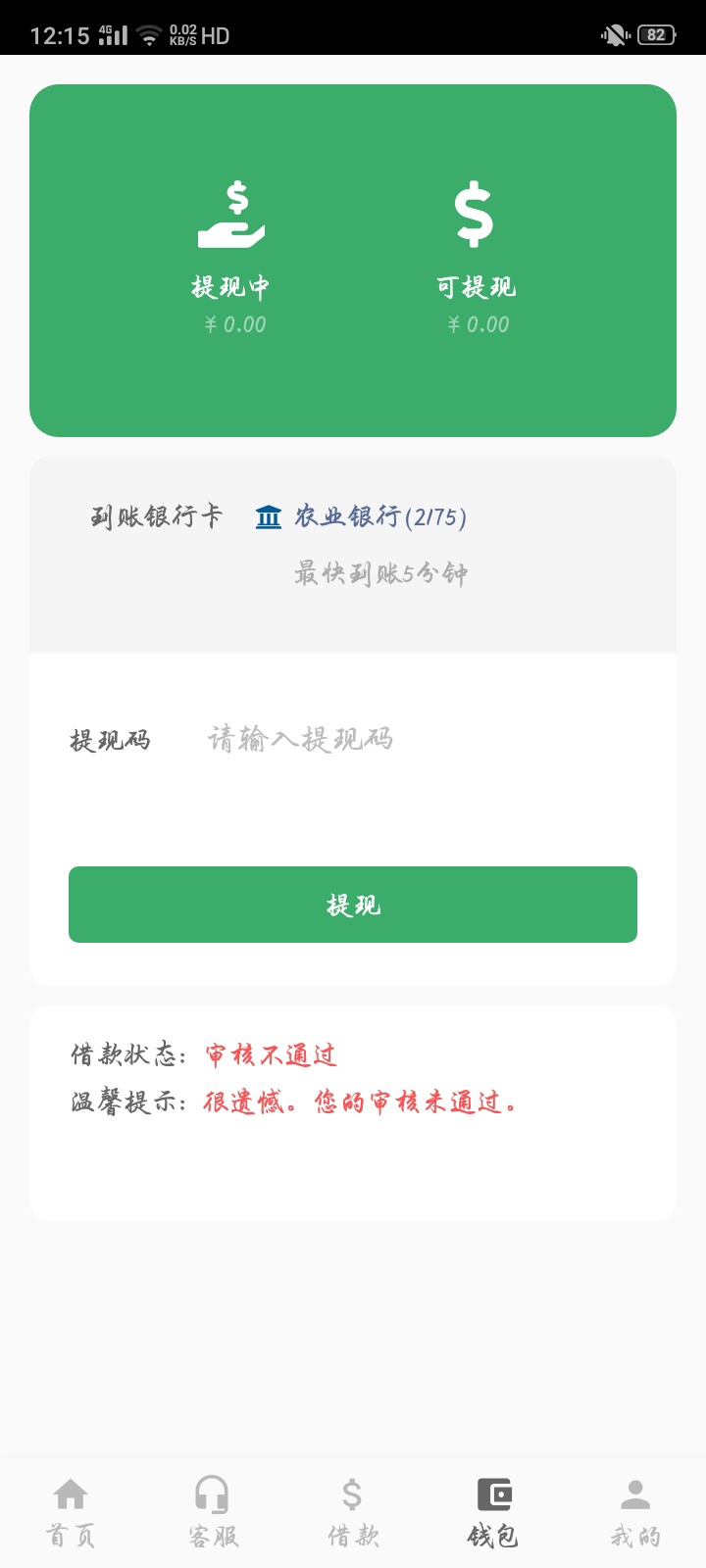The image size is (706, 1568).
Task: Click the Wi-Fi icon in the status bar
Action: [147, 31]
